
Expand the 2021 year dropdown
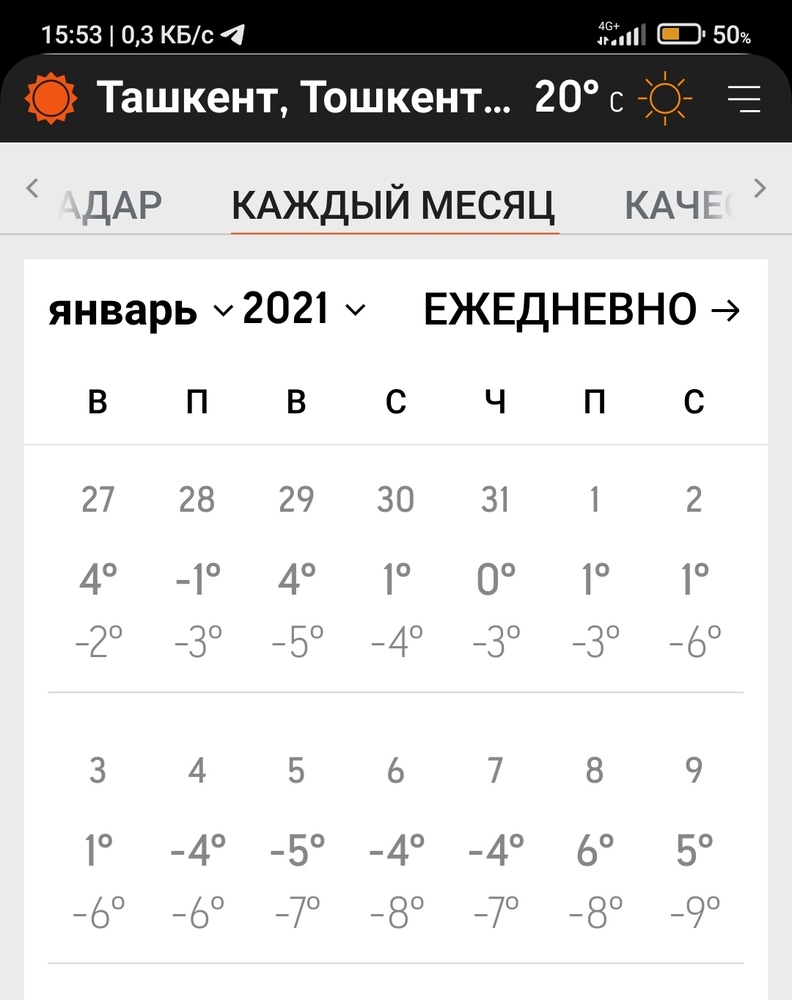(304, 309)
